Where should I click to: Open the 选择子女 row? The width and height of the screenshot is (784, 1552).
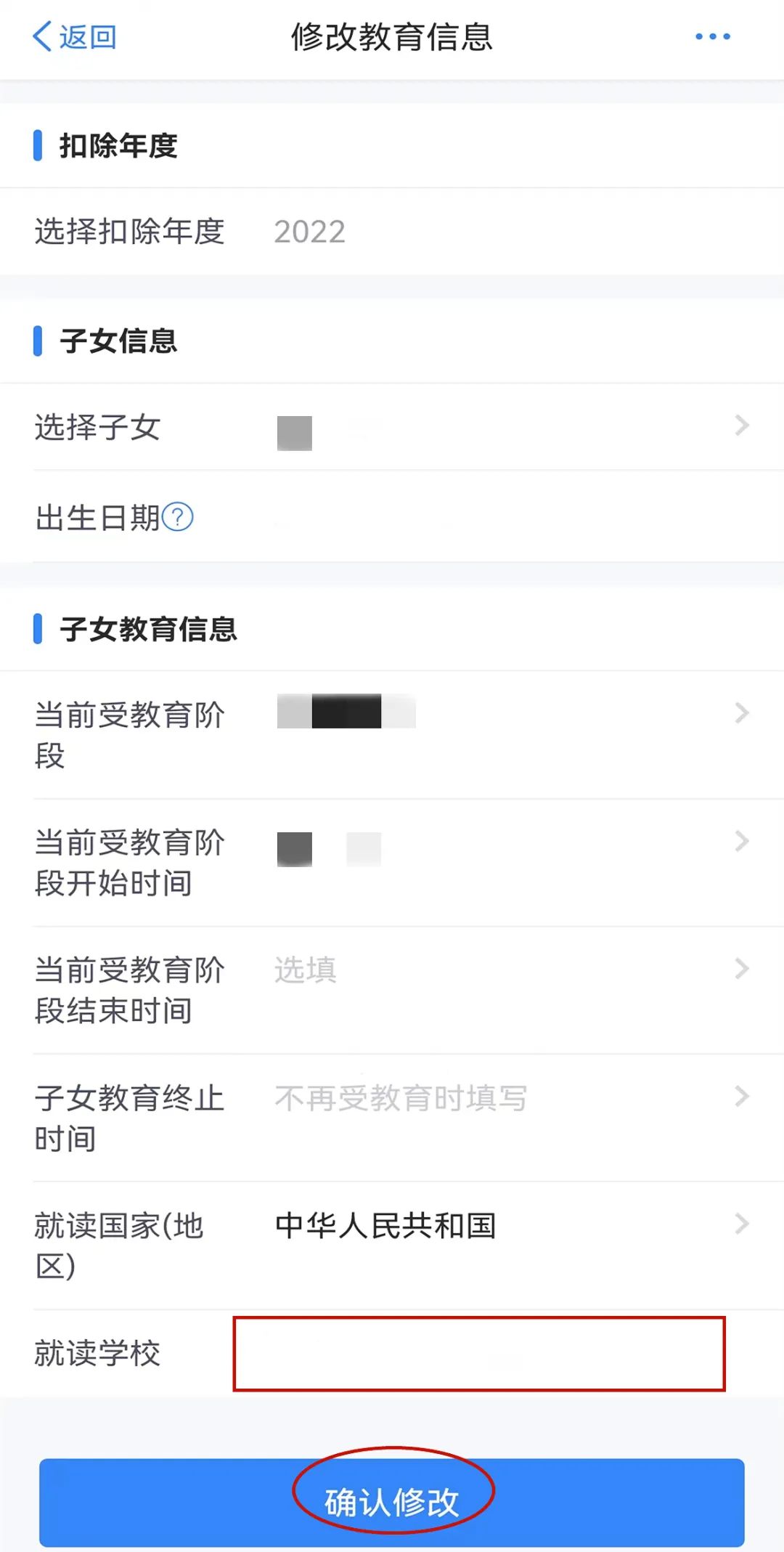(x=392, y=426)
